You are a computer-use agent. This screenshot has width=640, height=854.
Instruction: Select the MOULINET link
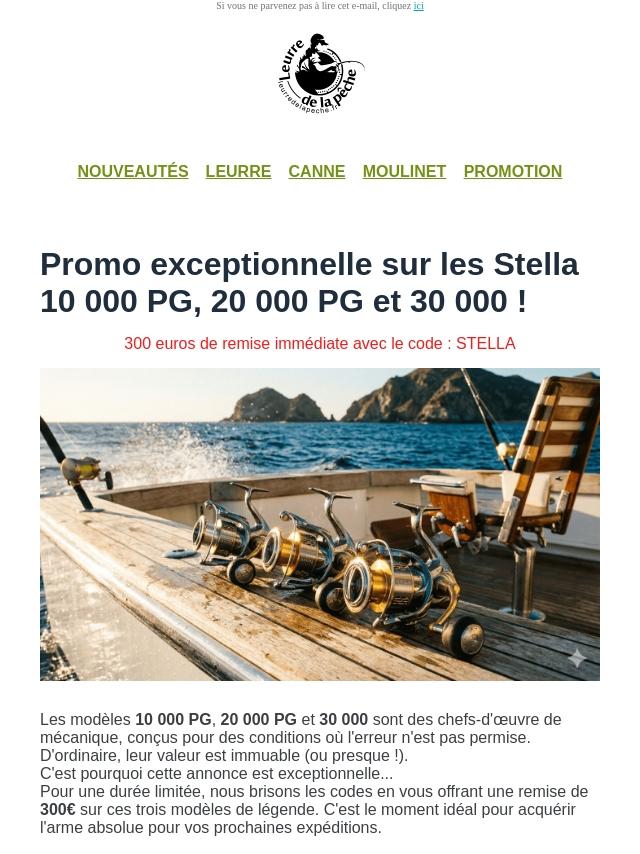tap(404, 172)
